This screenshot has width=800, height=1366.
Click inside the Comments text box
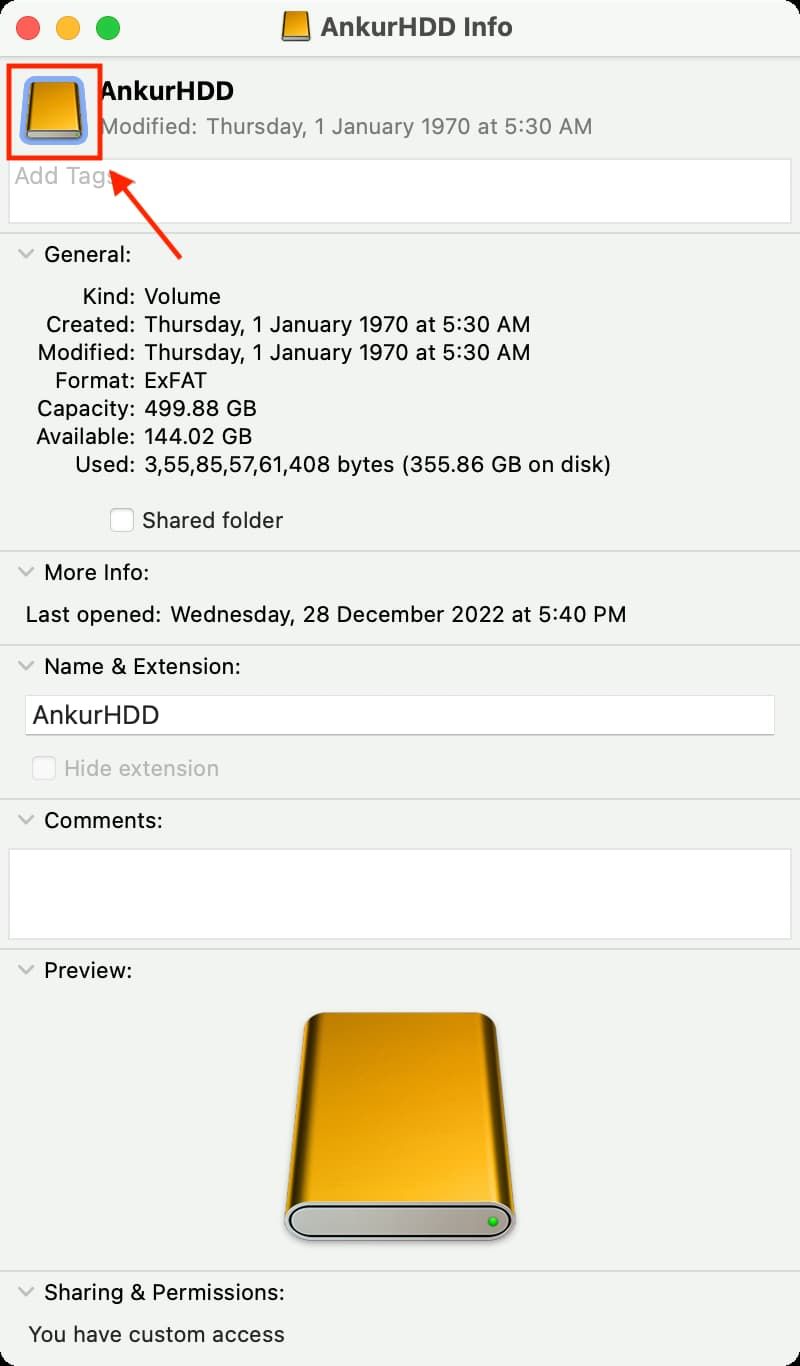tap(400, 893)
